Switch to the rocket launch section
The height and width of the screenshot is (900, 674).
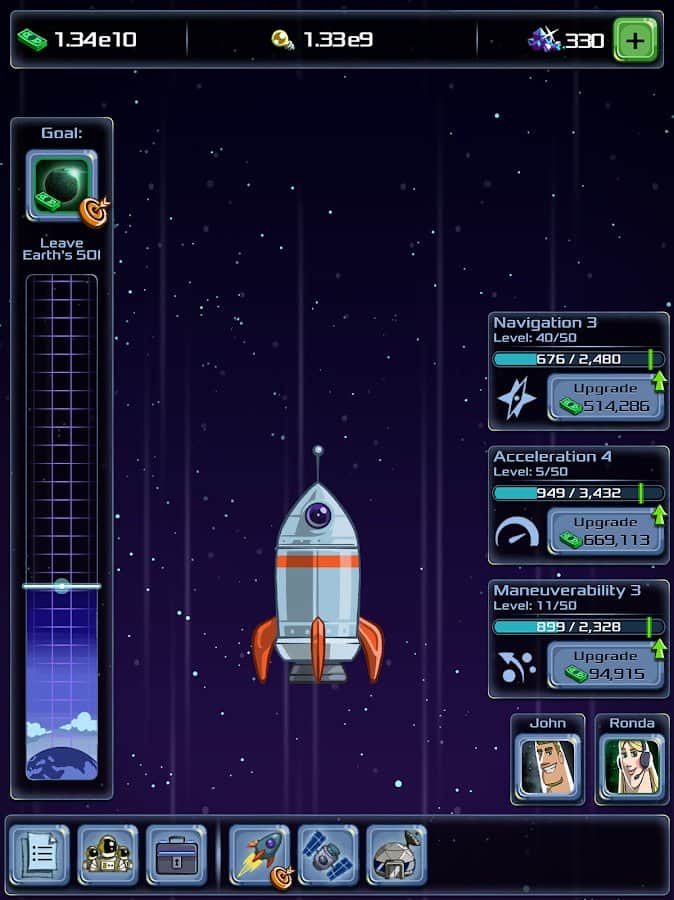260,855
